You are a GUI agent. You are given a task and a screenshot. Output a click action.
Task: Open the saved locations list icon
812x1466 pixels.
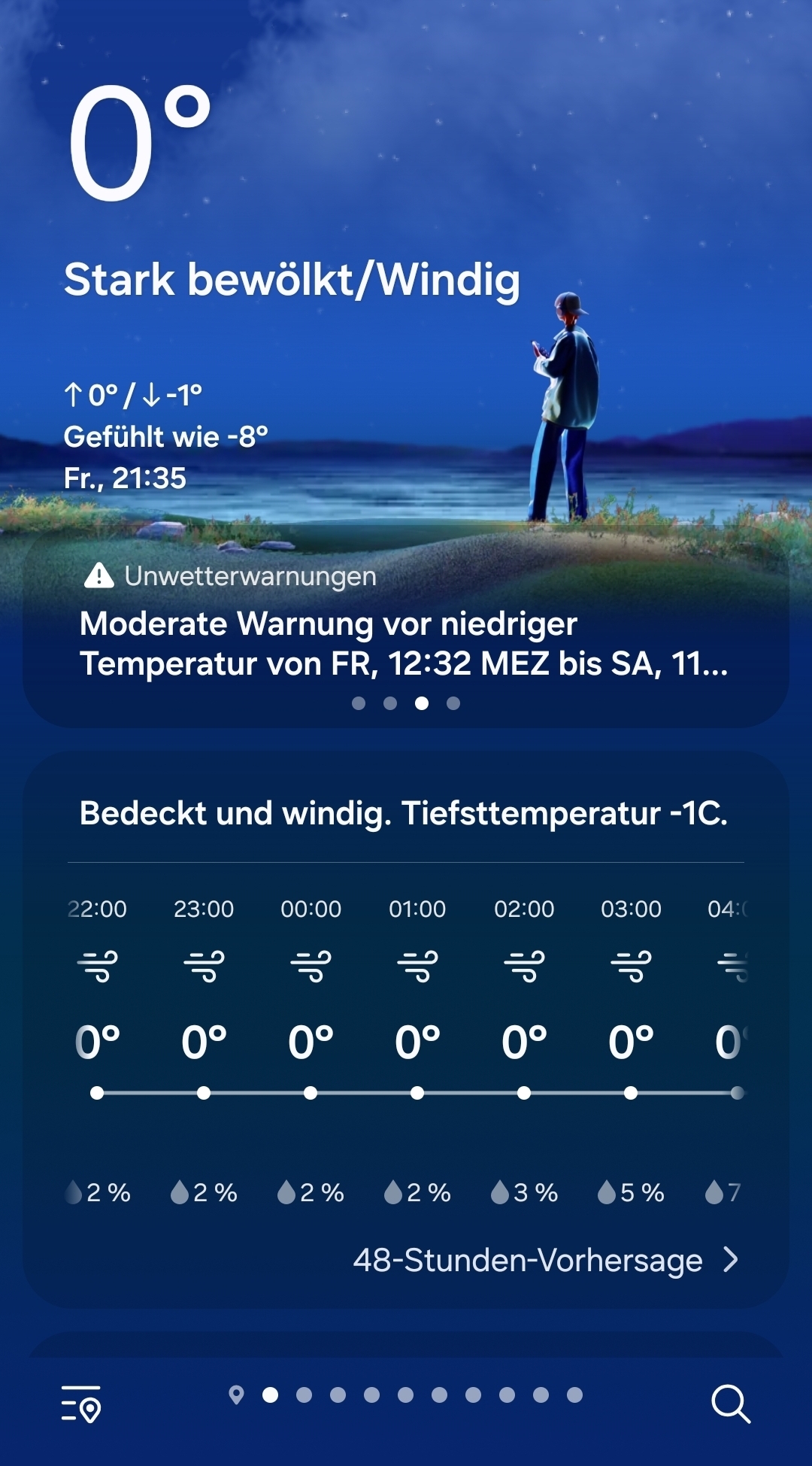point(81,1404)
